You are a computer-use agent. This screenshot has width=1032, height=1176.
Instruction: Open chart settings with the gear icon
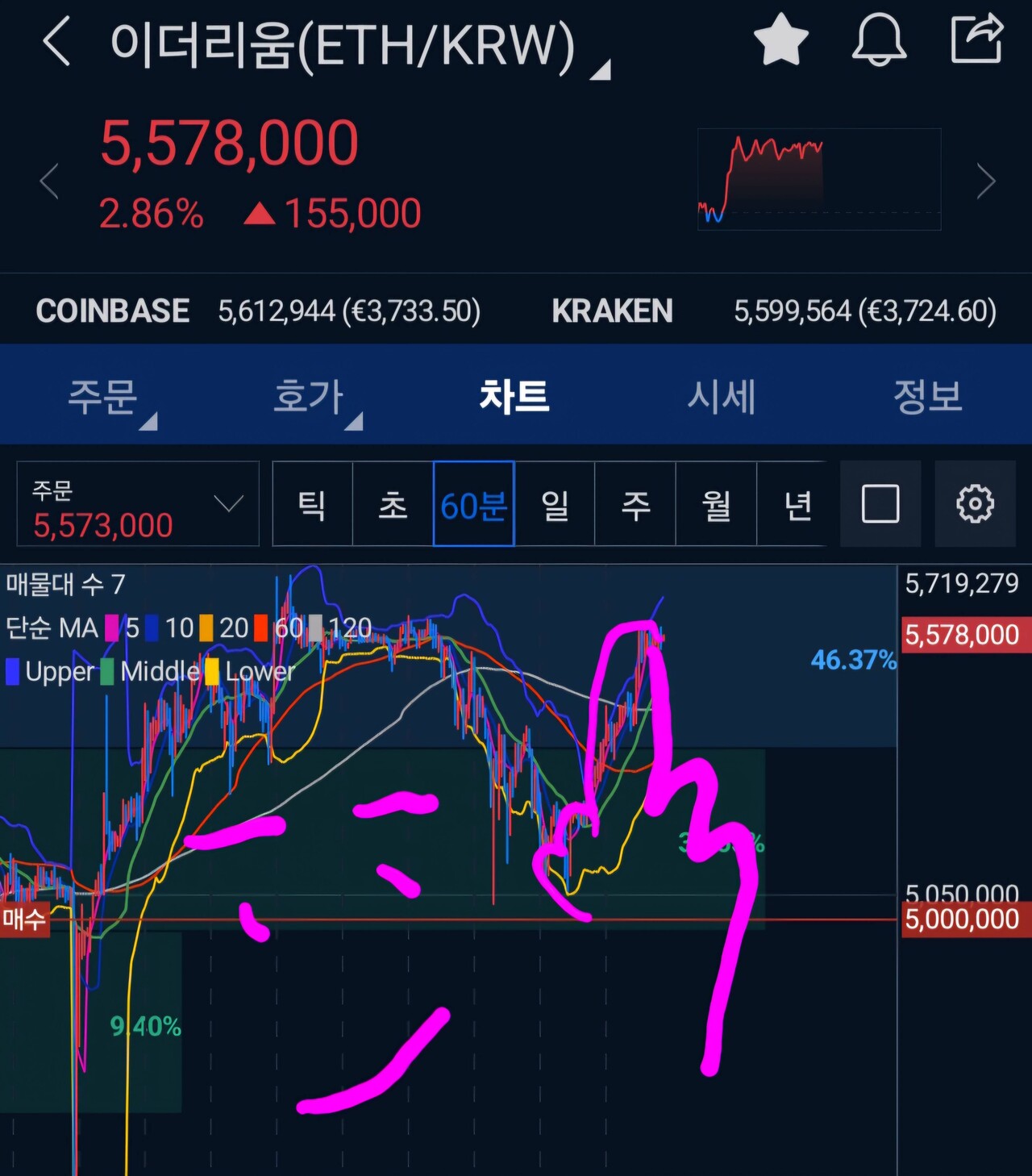click(976, 503)
